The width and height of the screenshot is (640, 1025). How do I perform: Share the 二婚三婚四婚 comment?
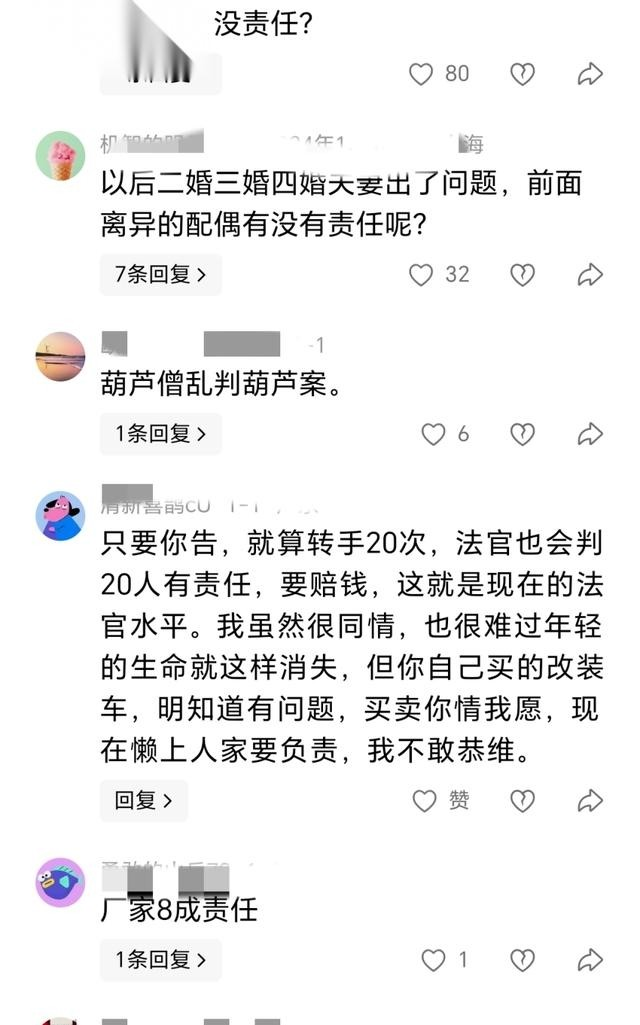(590, 274)
